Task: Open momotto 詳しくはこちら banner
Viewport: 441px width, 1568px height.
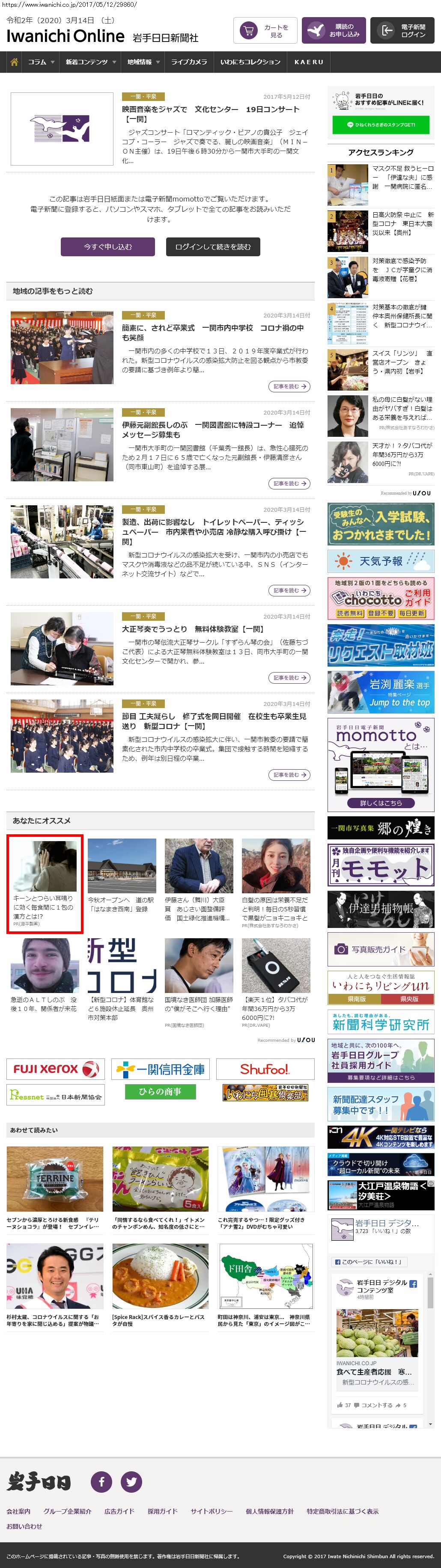Action: [x=381, y=803]
